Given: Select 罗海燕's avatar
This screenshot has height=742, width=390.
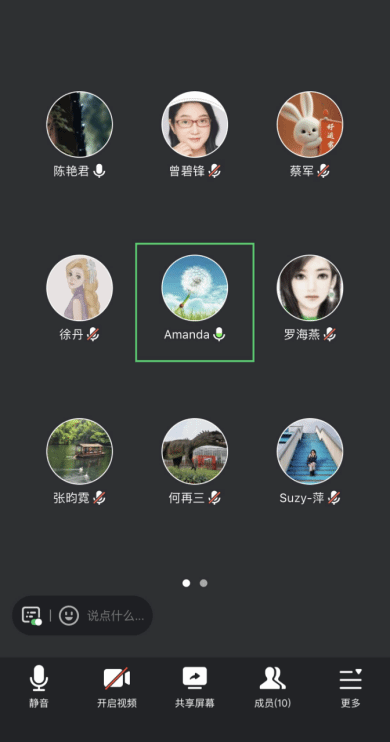Looking at the screenshot, I should tap(310, 288).
